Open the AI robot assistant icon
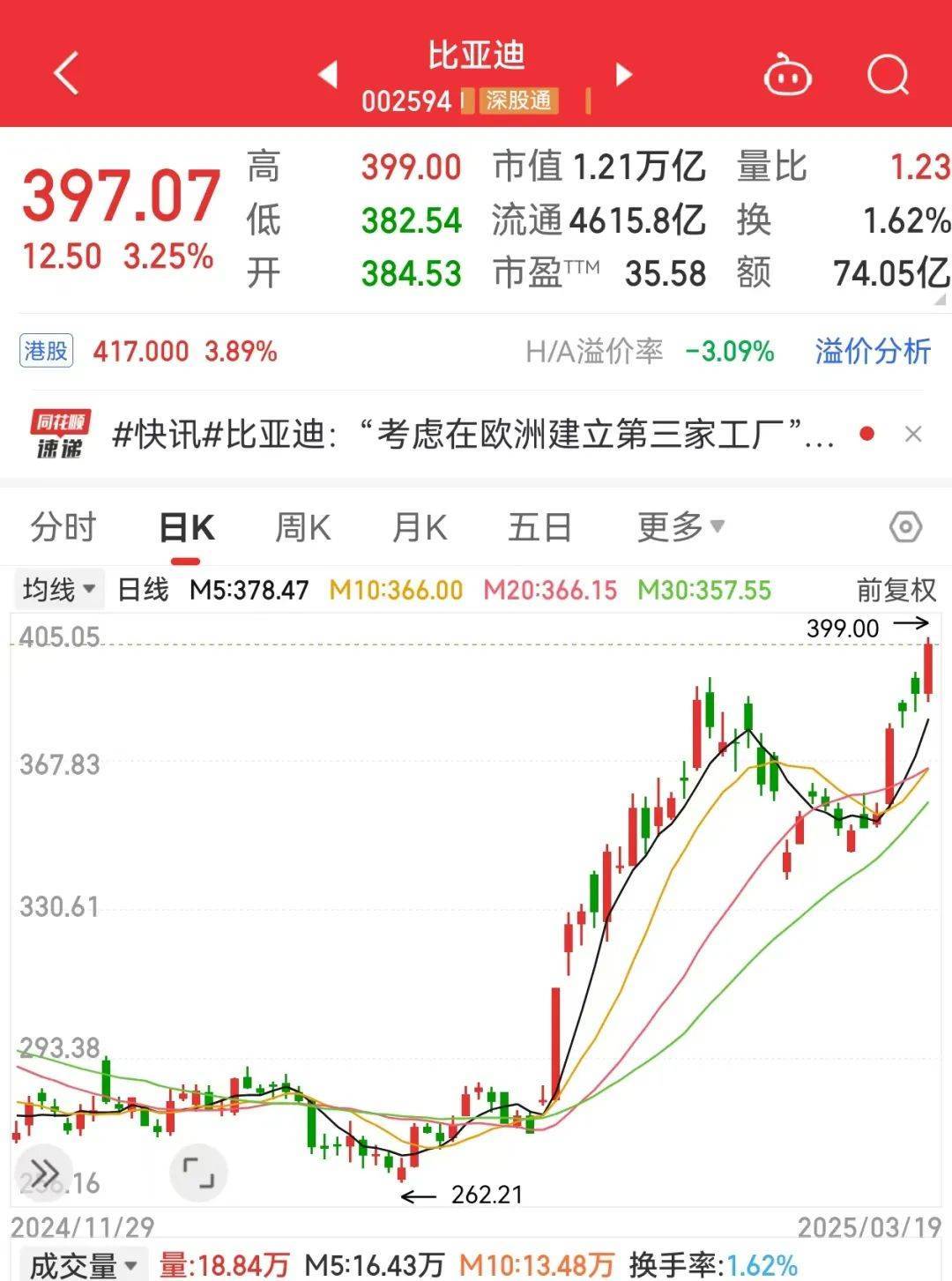This screenshot has width=952, height=1281. pos(787,76)
